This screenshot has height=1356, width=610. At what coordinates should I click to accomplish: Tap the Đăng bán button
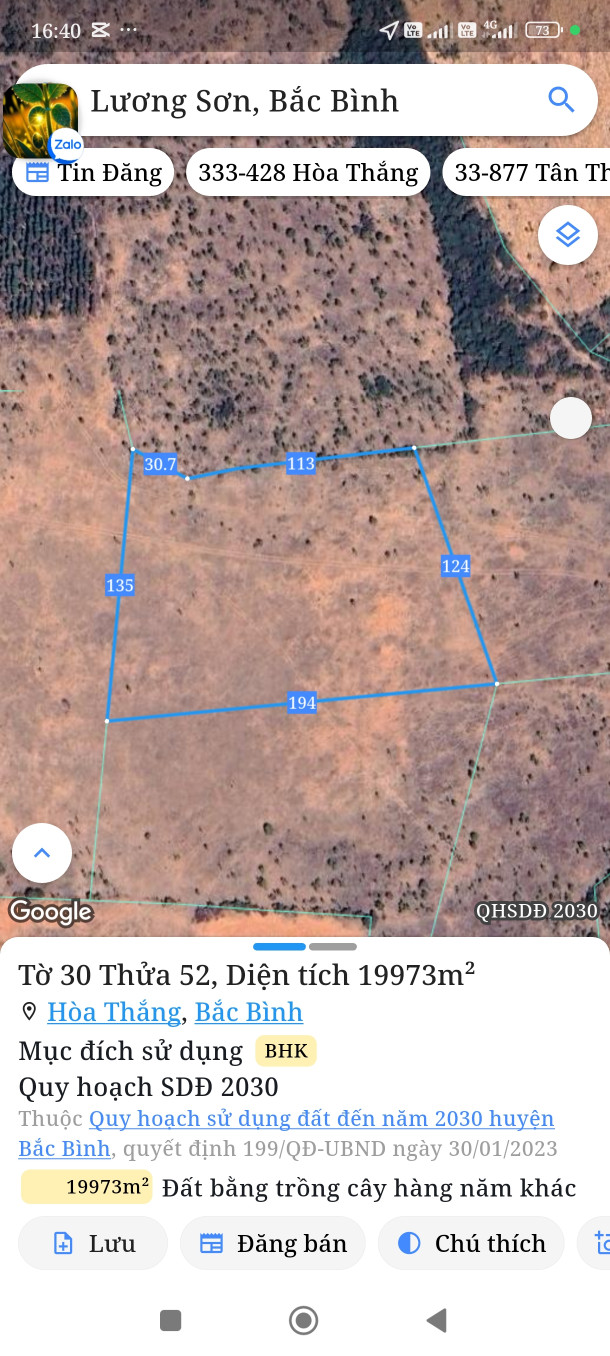[272, 1243]
